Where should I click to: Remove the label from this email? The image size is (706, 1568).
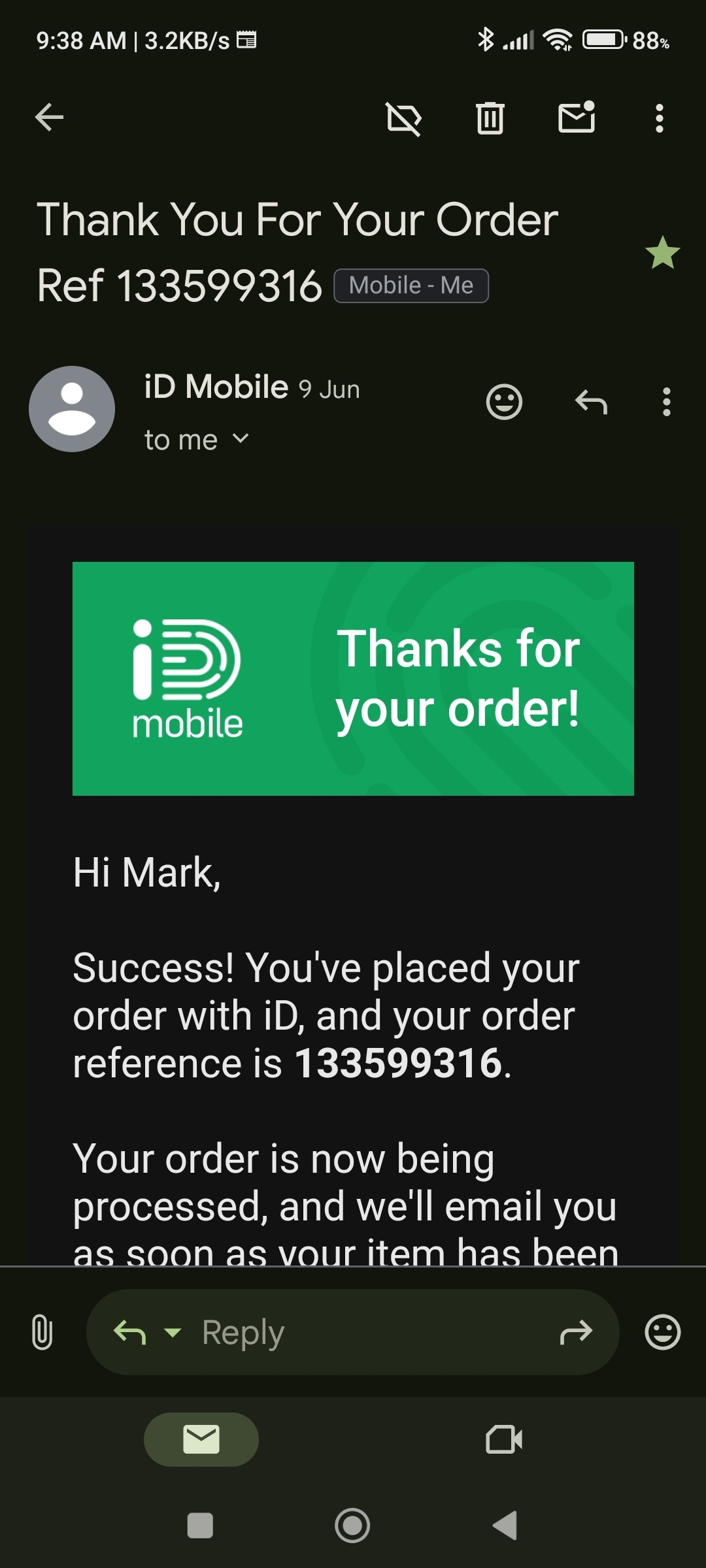404,119
